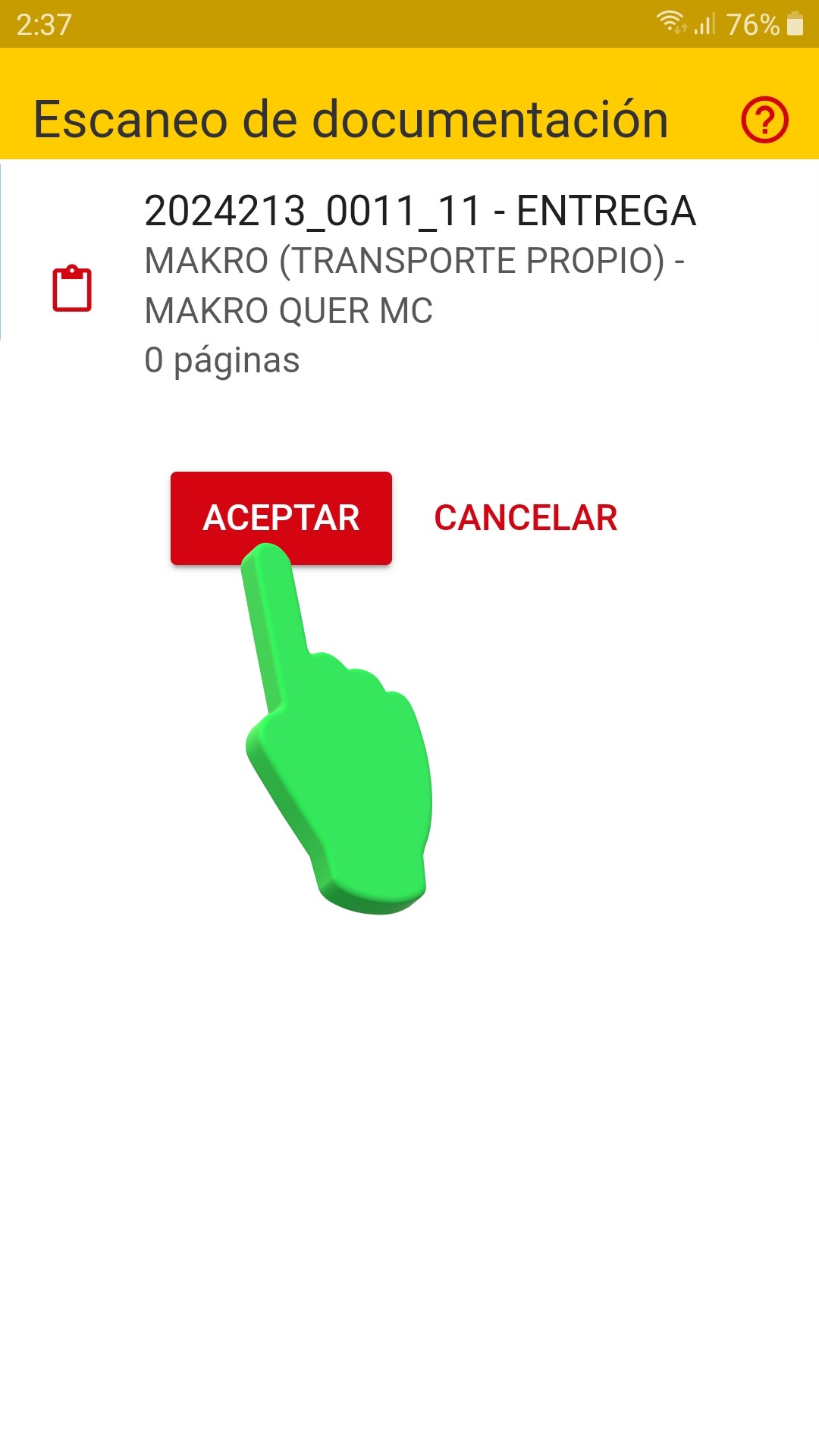This screenshot has height=1456, width=819.
Task: Tap the ACEPTAR button
Action: point(281,517)
